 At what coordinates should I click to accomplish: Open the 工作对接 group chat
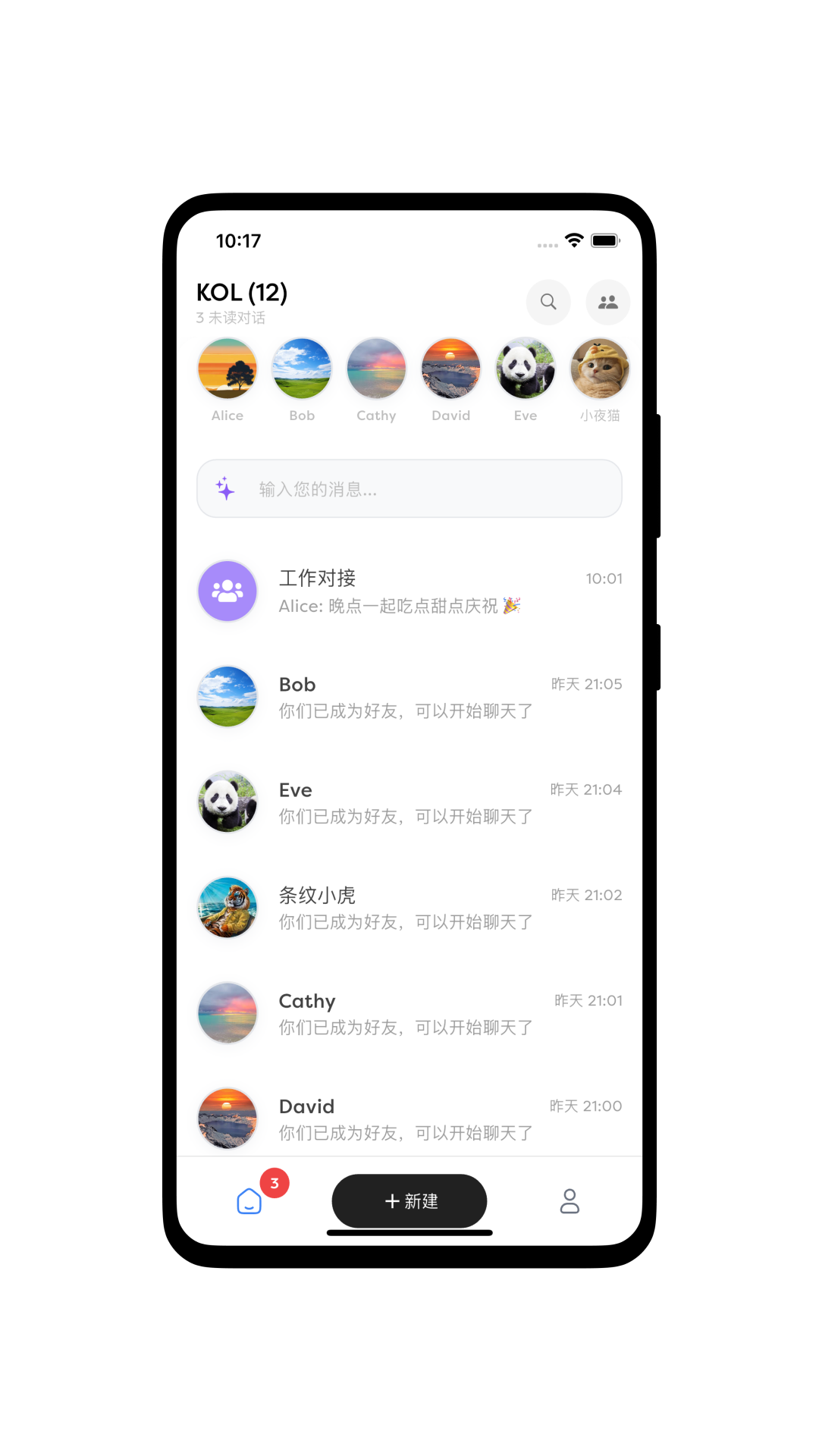click(409, 591)
